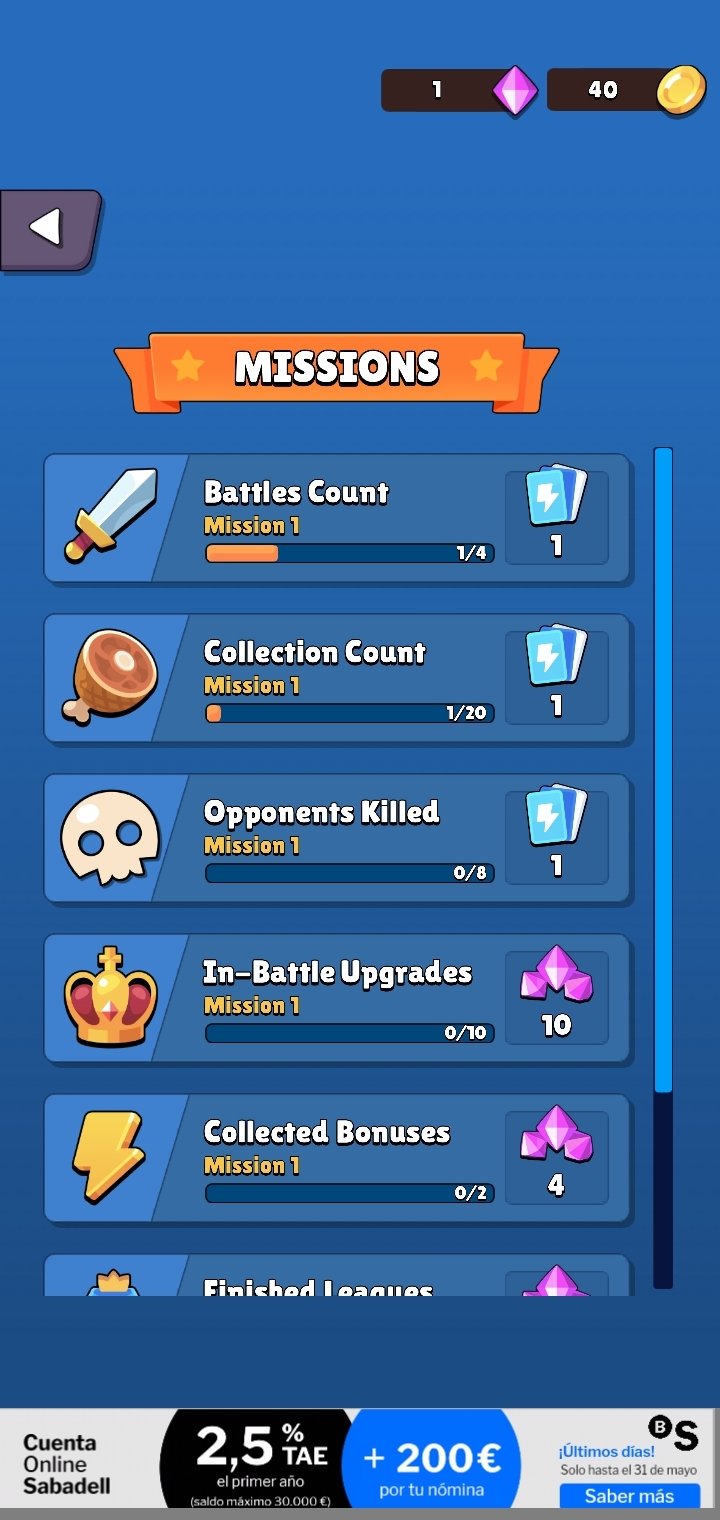720x1520 pixels.
Task: Tap the Saber más ad button
Action: (x=629, y=1495)
